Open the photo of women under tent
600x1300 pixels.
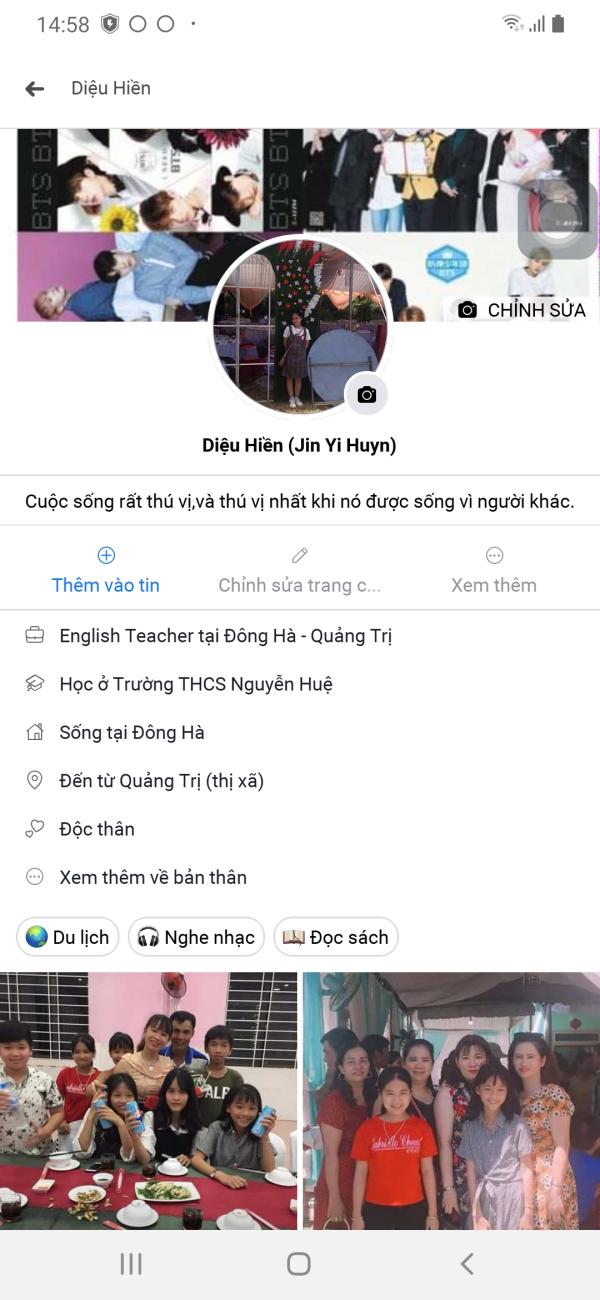pyautogui.click(x=451, y=1100)
